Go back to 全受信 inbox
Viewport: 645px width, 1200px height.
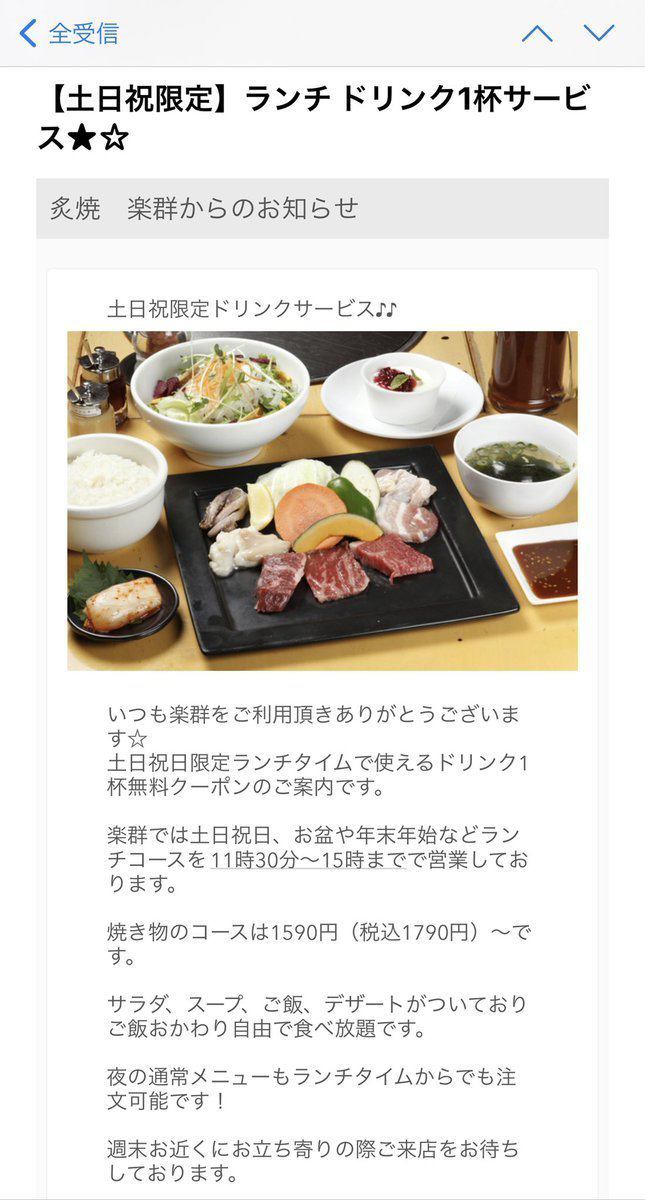[x=68, y=33]
